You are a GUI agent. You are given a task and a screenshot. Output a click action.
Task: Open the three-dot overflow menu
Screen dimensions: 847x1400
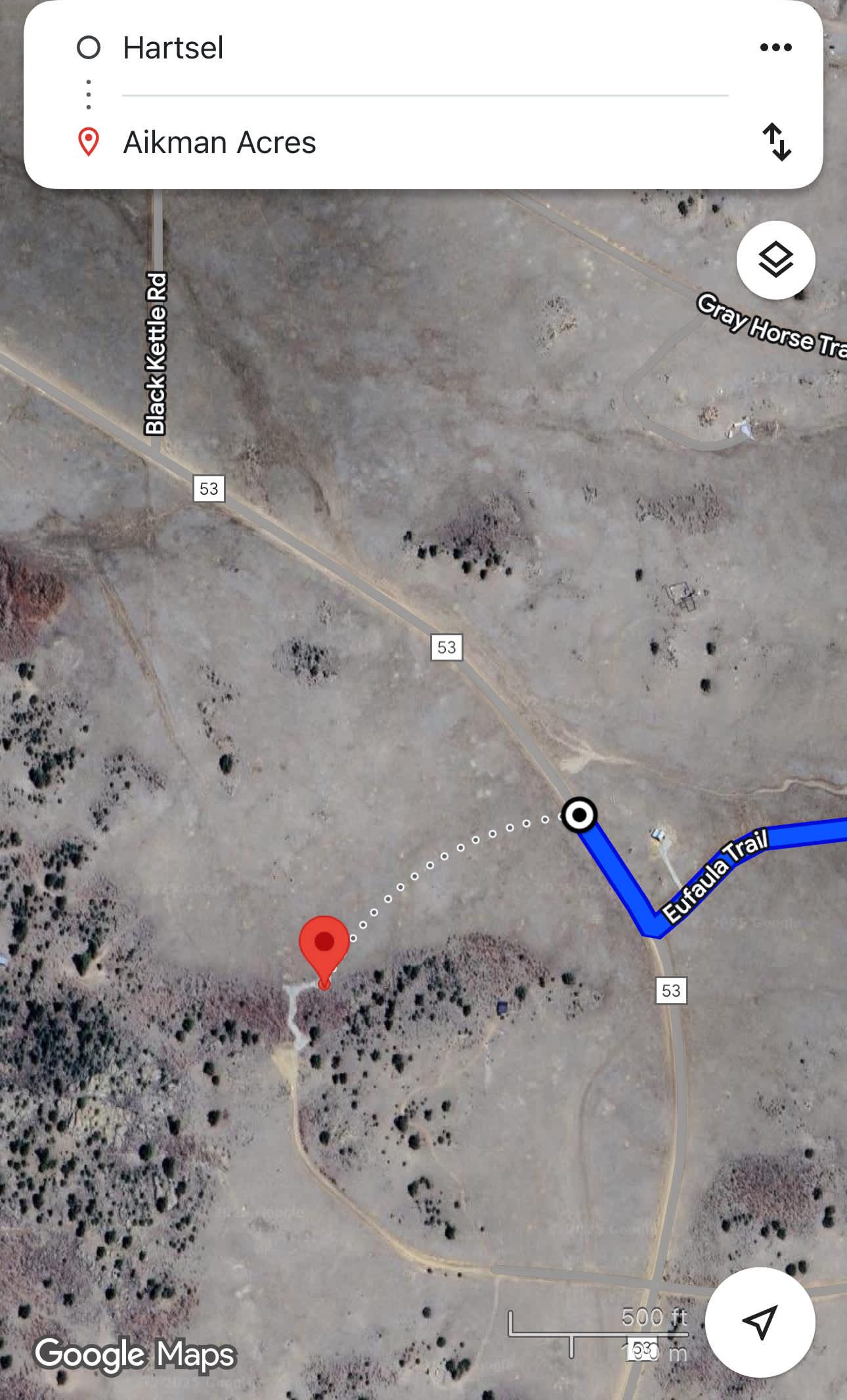(775, 47)
